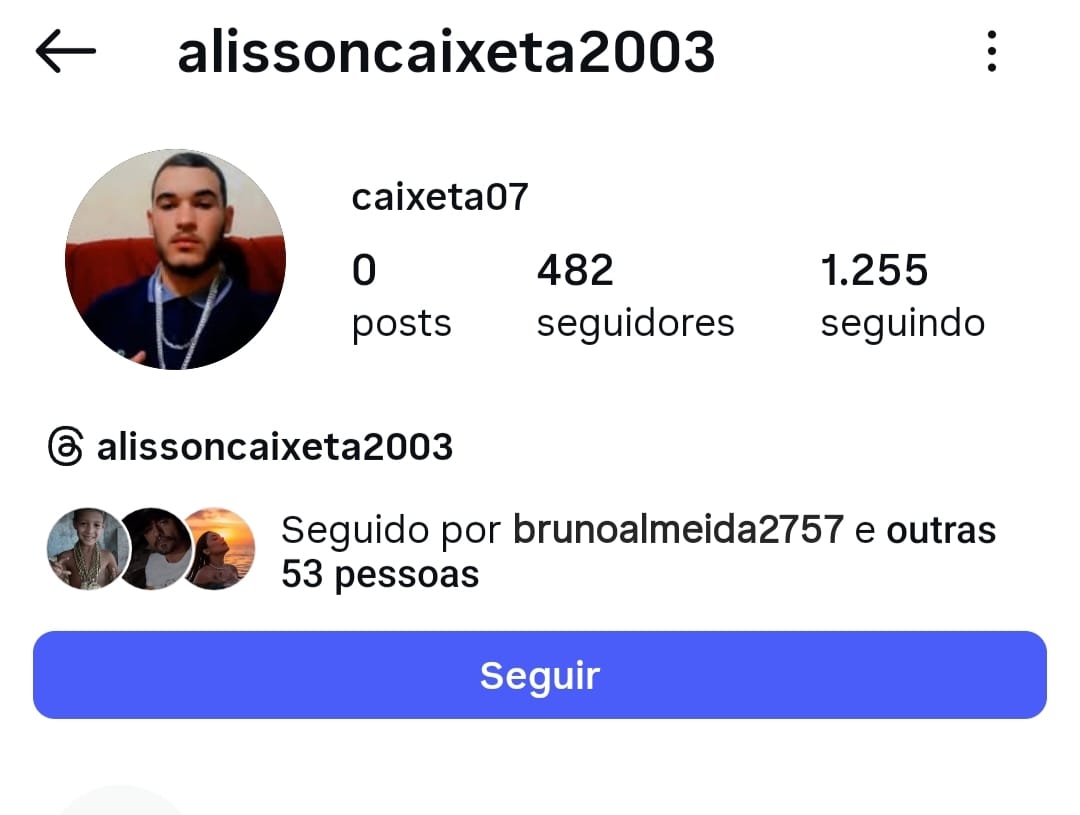
Task: Go back using the arrow icon
Action: 66,52
